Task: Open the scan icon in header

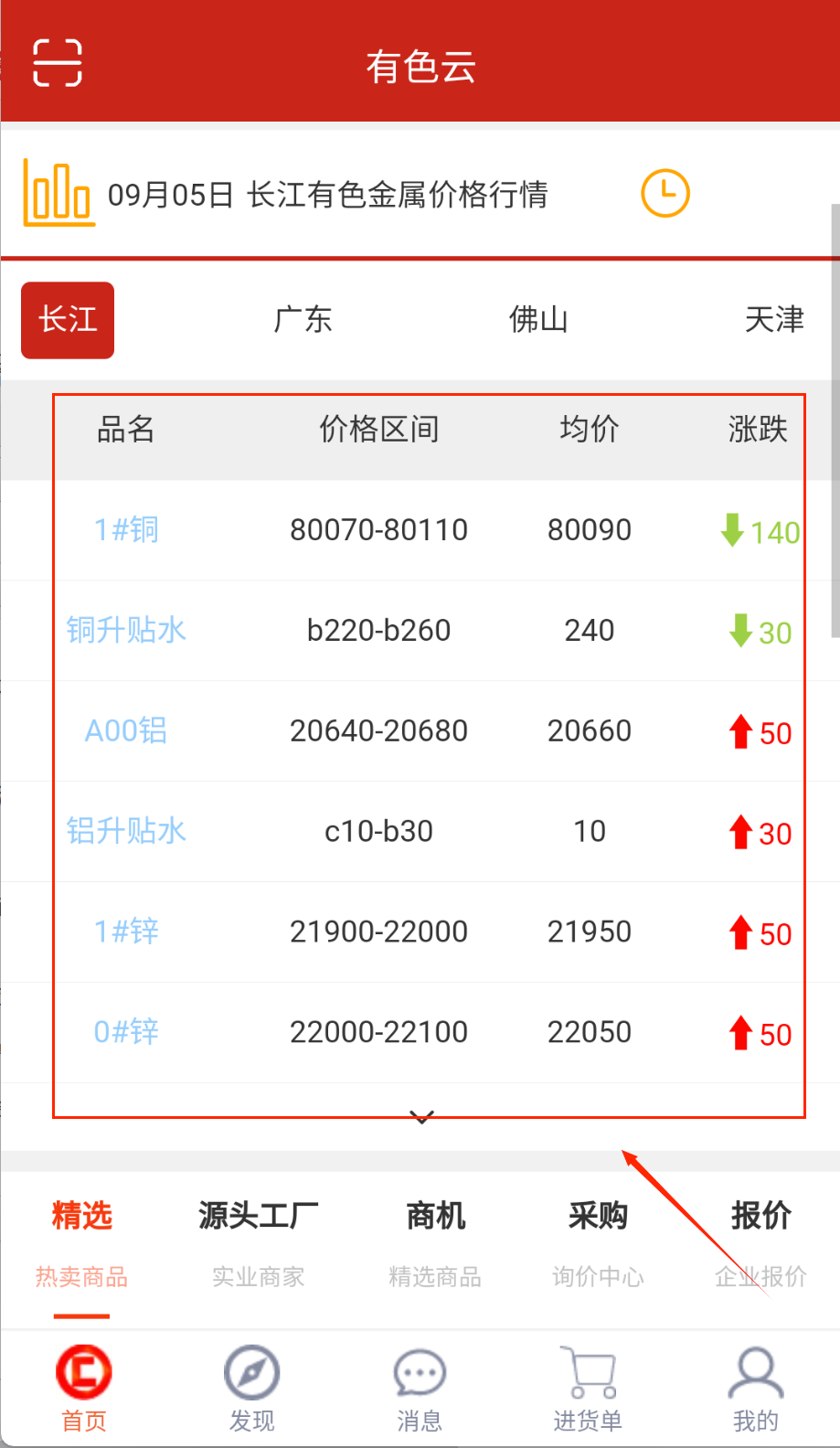Action: point(58,63)
